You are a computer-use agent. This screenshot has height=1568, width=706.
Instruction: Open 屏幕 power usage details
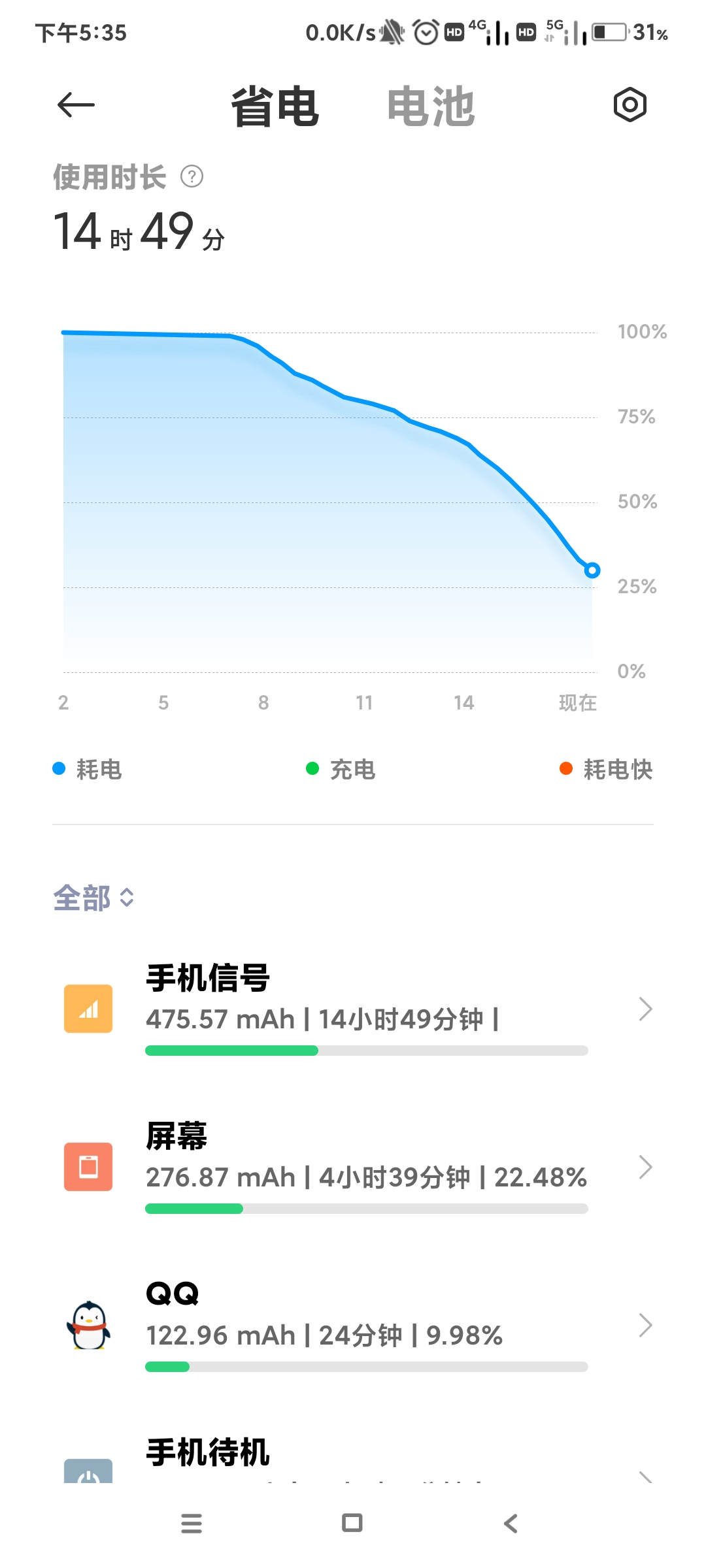click(x=353, y=1167)
